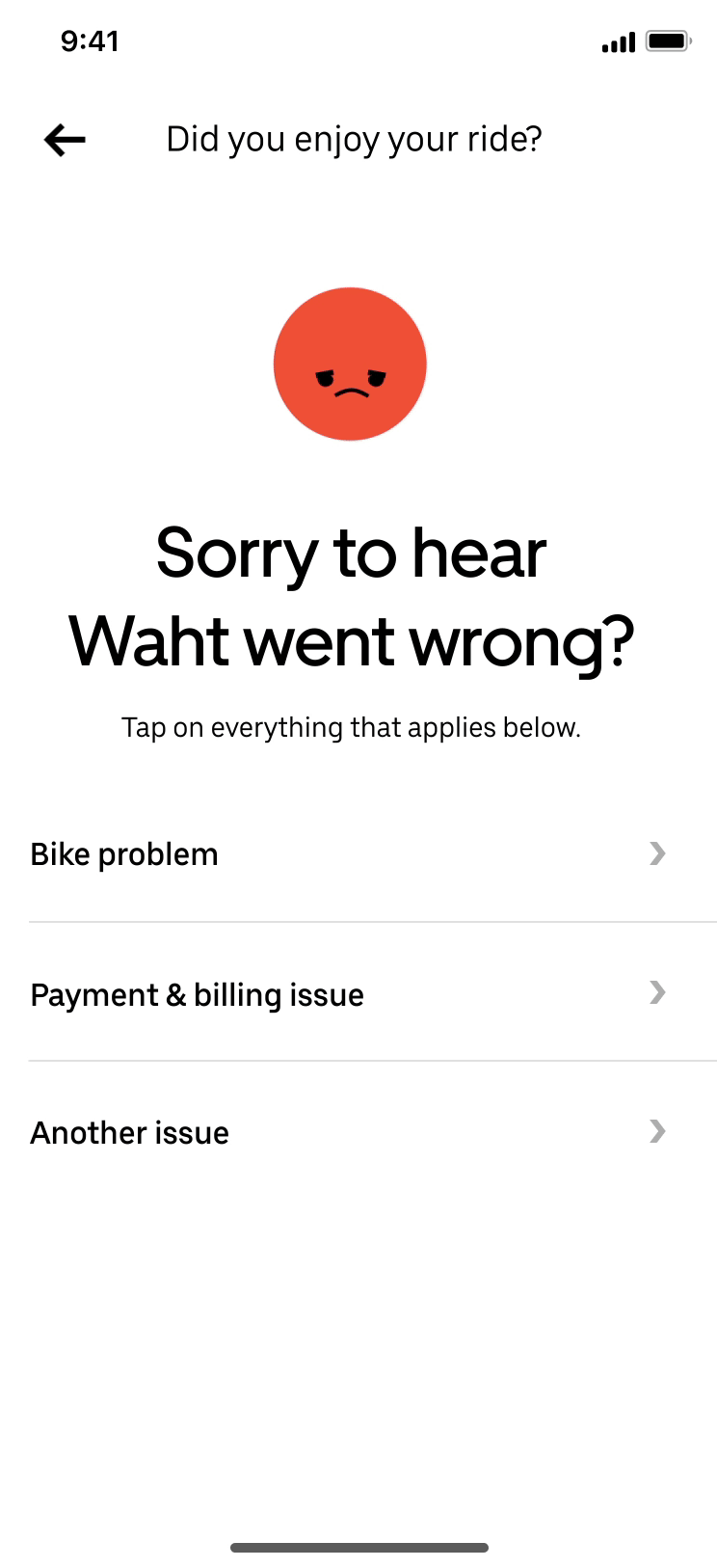Tap the chevron next to Bike problem

(x=657, y=853)
